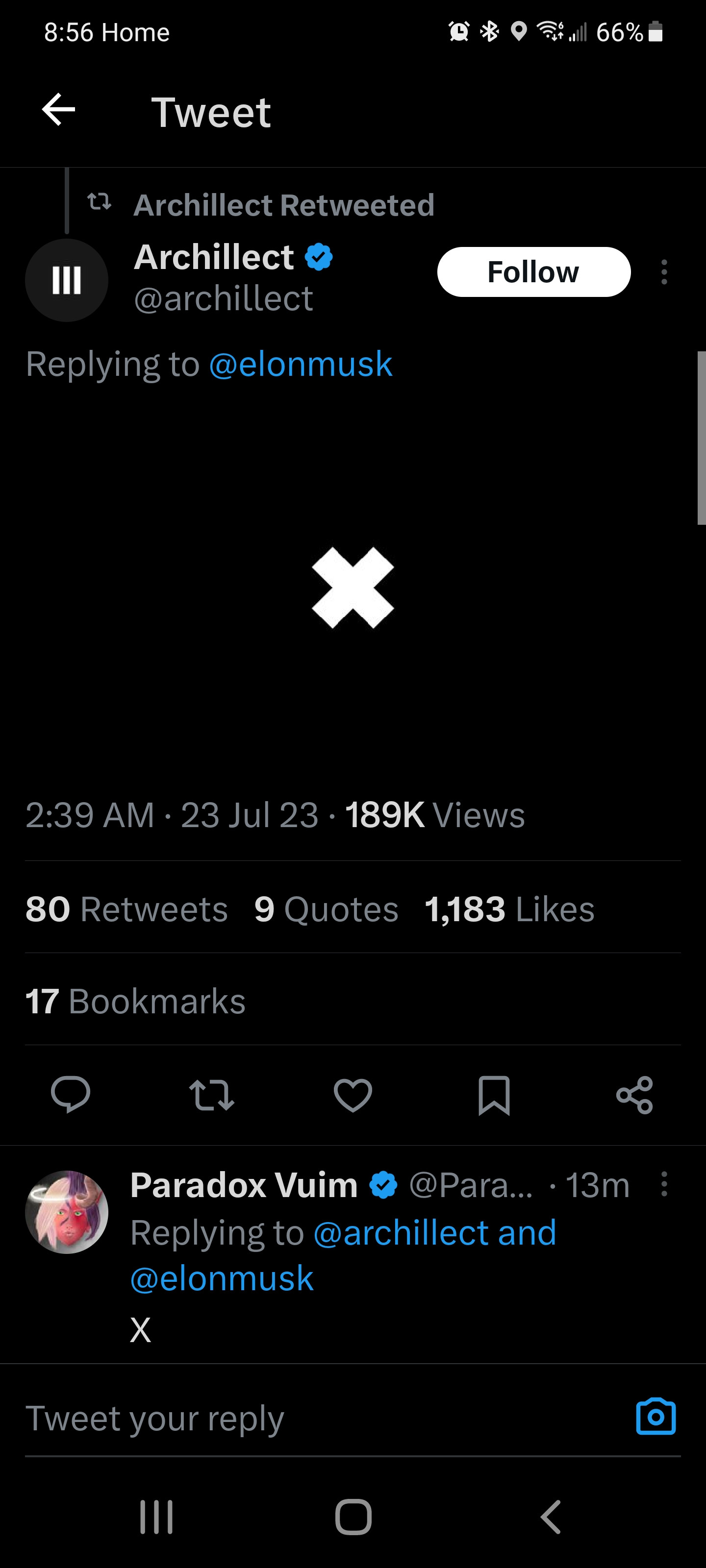This screenshot has width=706, height=1568.
Task: Attach a photo with the camera icon
Action: click(x=656, y=1417)
